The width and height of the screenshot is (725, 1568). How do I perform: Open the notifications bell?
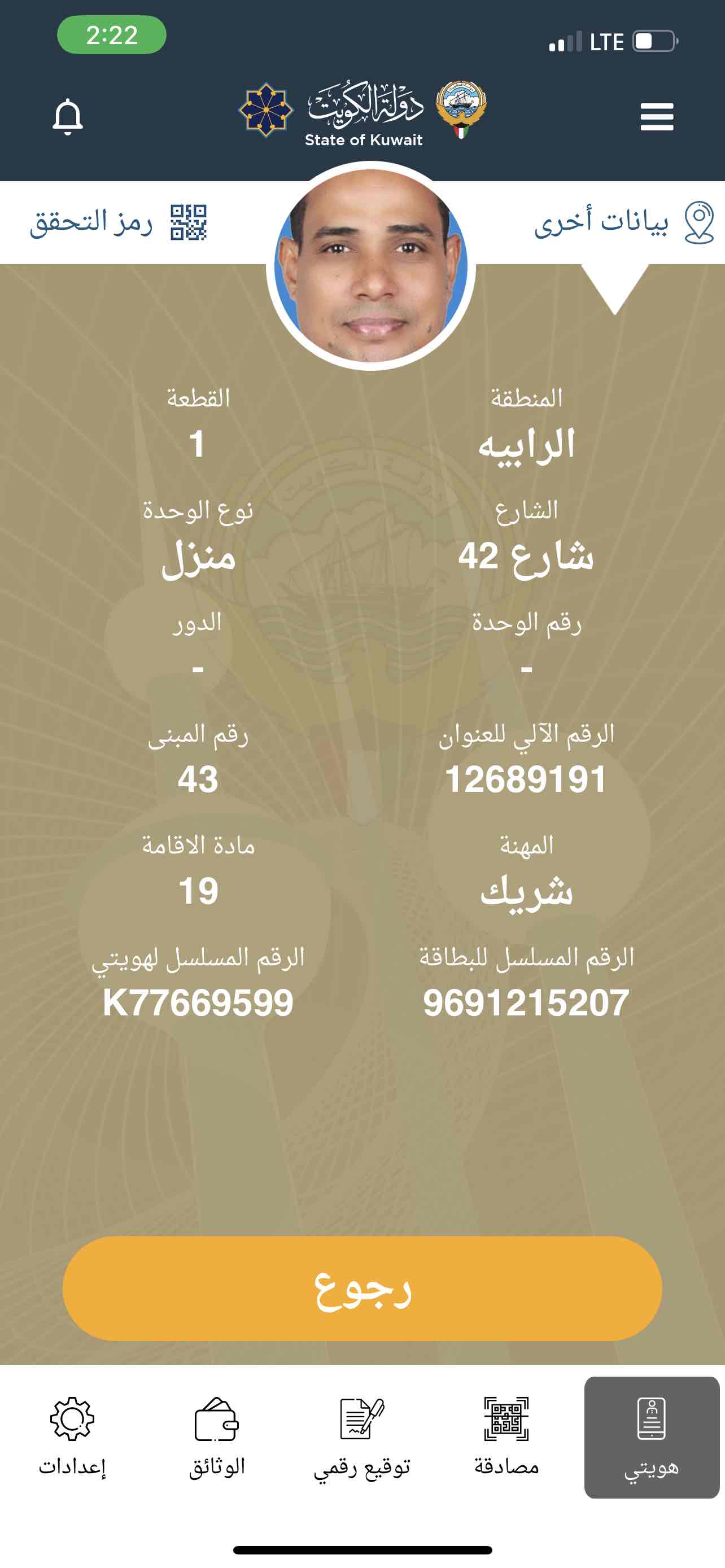[x=68, y=116]
